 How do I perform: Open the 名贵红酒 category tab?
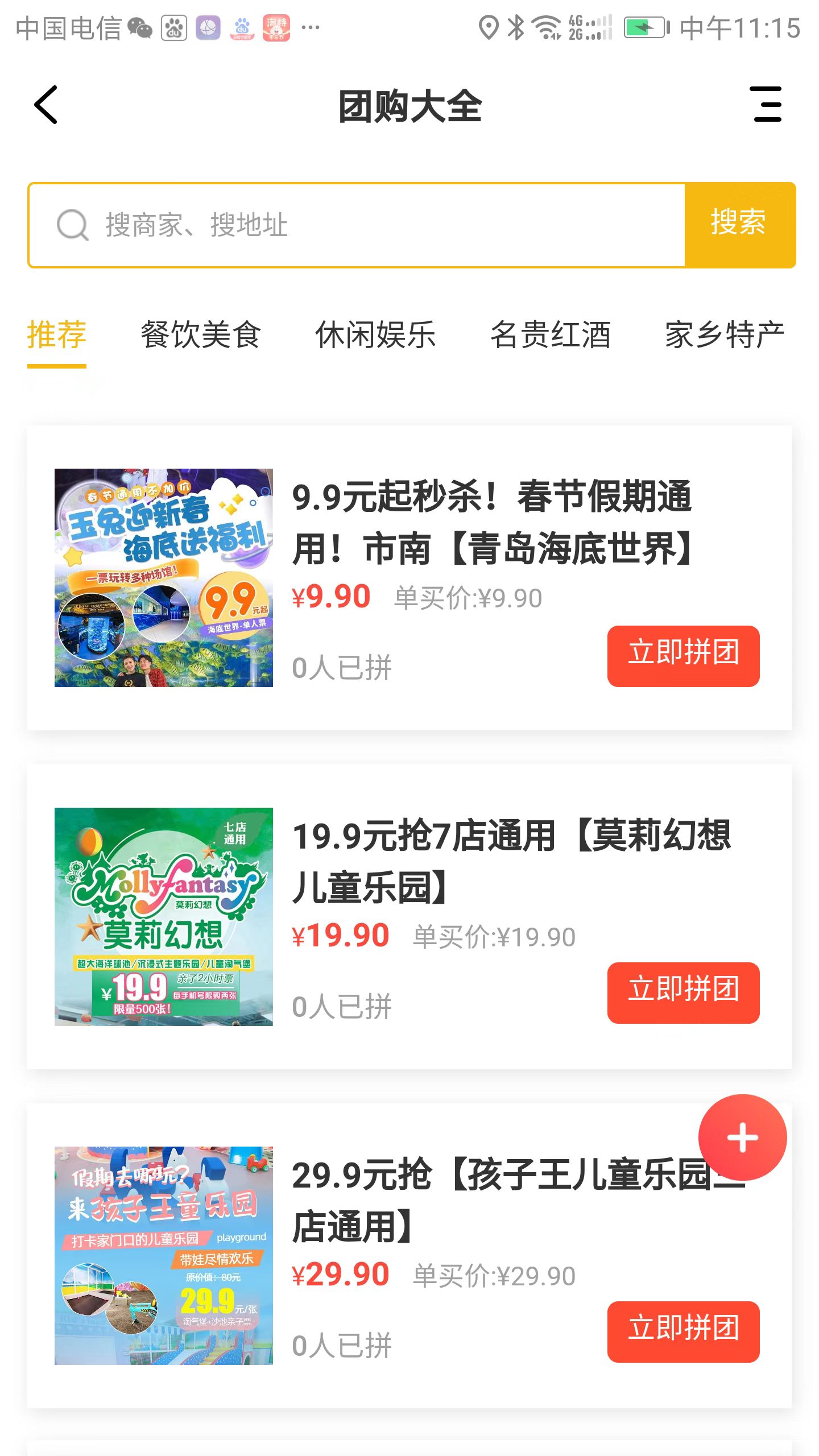550,334
